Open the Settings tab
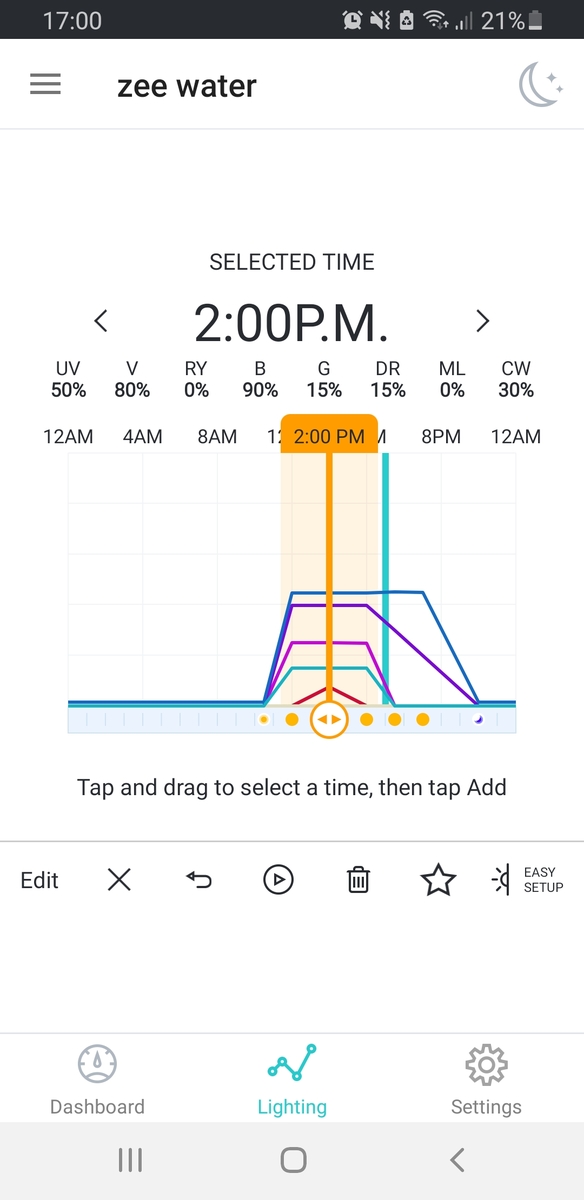The height and width of the screenshot is (1200, 584). click(486, 1079)
